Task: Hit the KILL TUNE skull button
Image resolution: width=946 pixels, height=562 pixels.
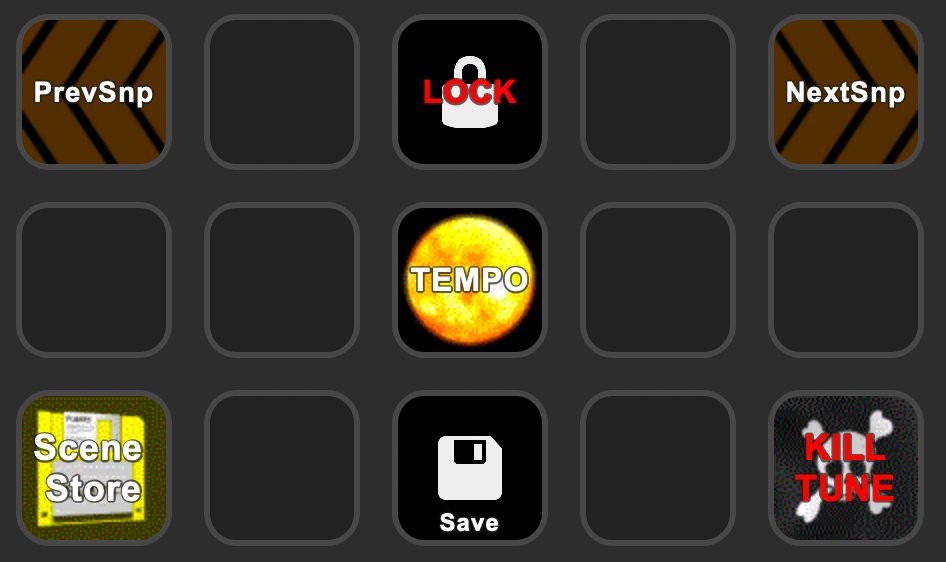Action: click(845, 468)
